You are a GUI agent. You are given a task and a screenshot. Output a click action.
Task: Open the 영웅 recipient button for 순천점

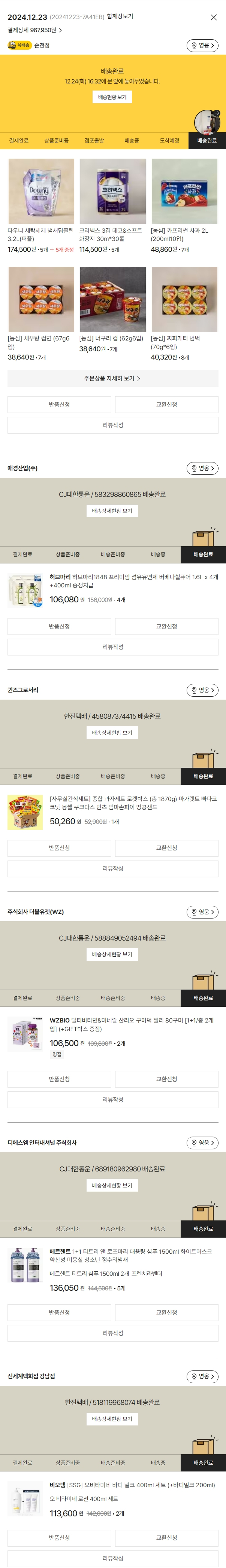pos(202,45)
